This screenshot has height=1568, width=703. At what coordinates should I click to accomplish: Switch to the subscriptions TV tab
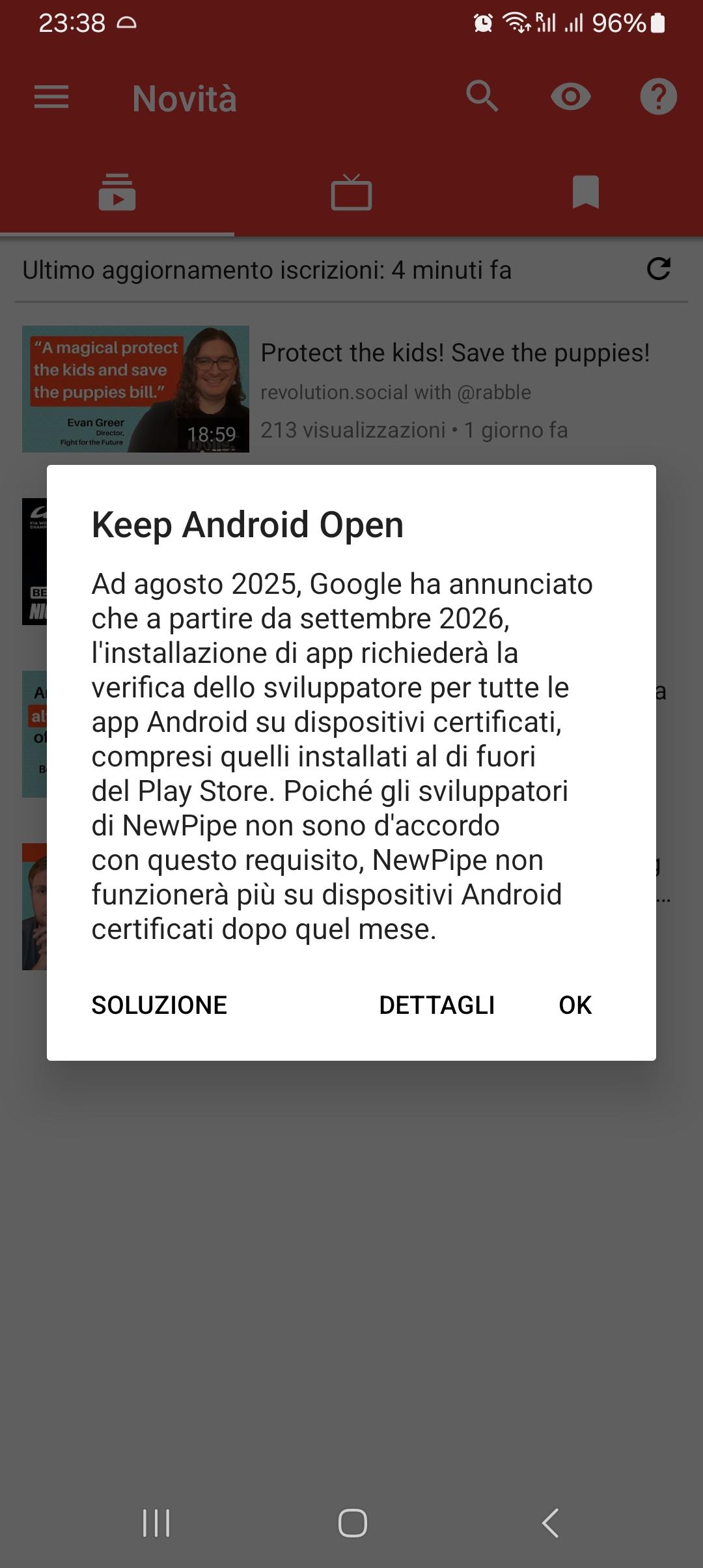pos(351,193)
